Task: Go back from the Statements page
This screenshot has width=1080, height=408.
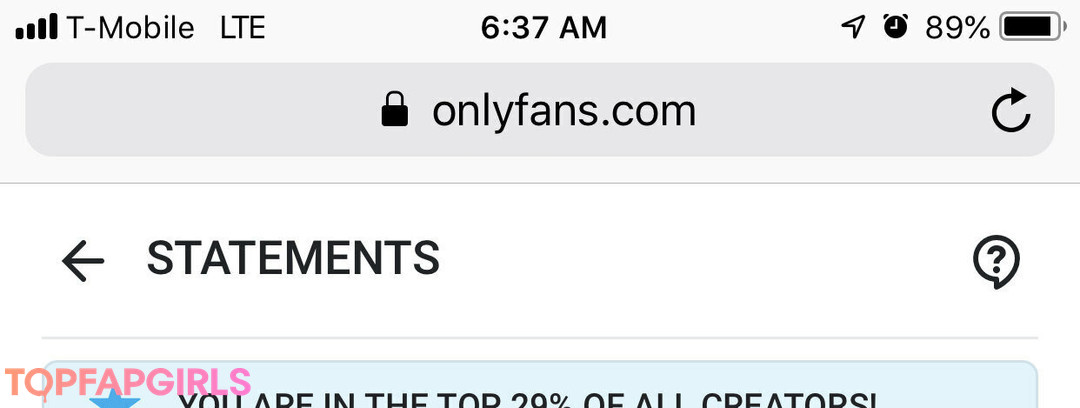Action: click(83, 261)
